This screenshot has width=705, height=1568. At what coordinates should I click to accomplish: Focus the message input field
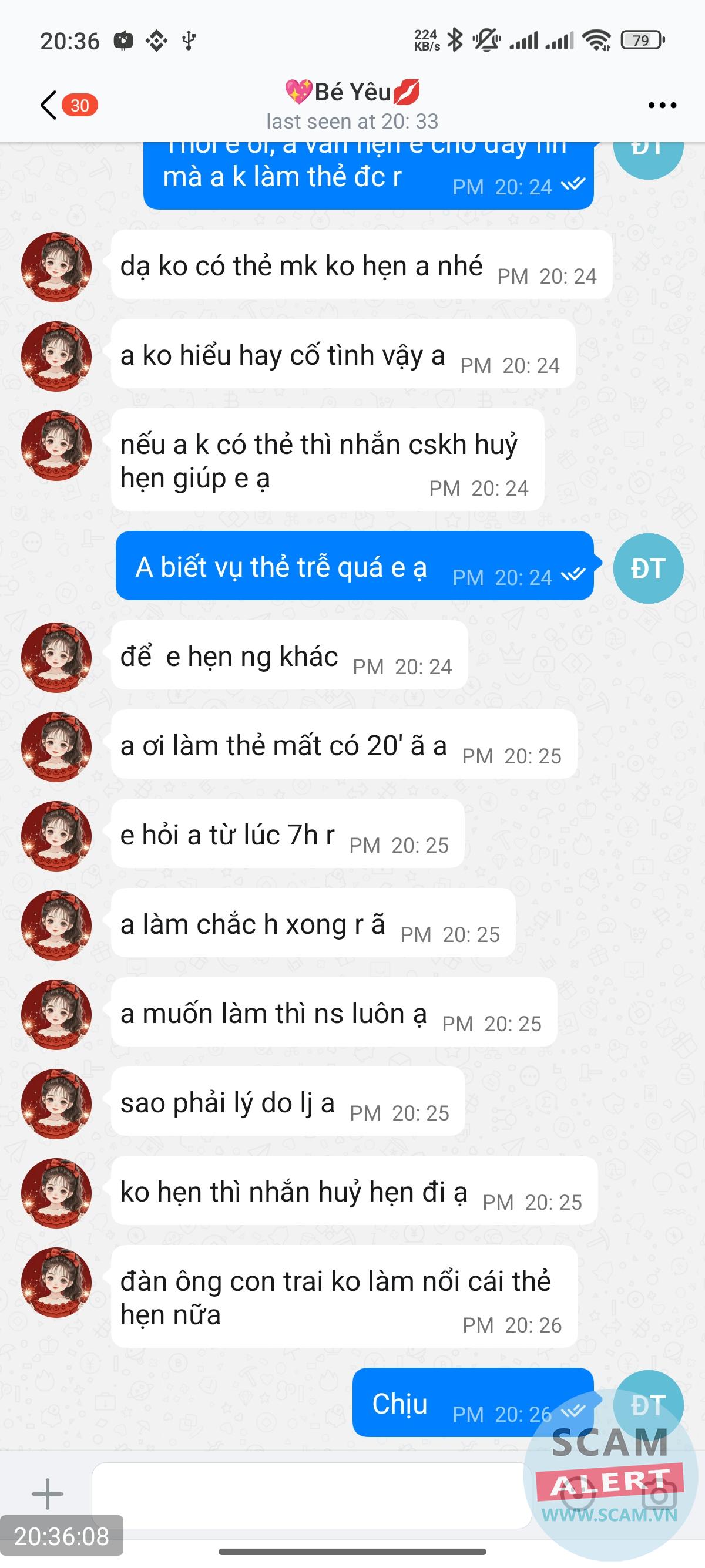(x=304, y=1495)
